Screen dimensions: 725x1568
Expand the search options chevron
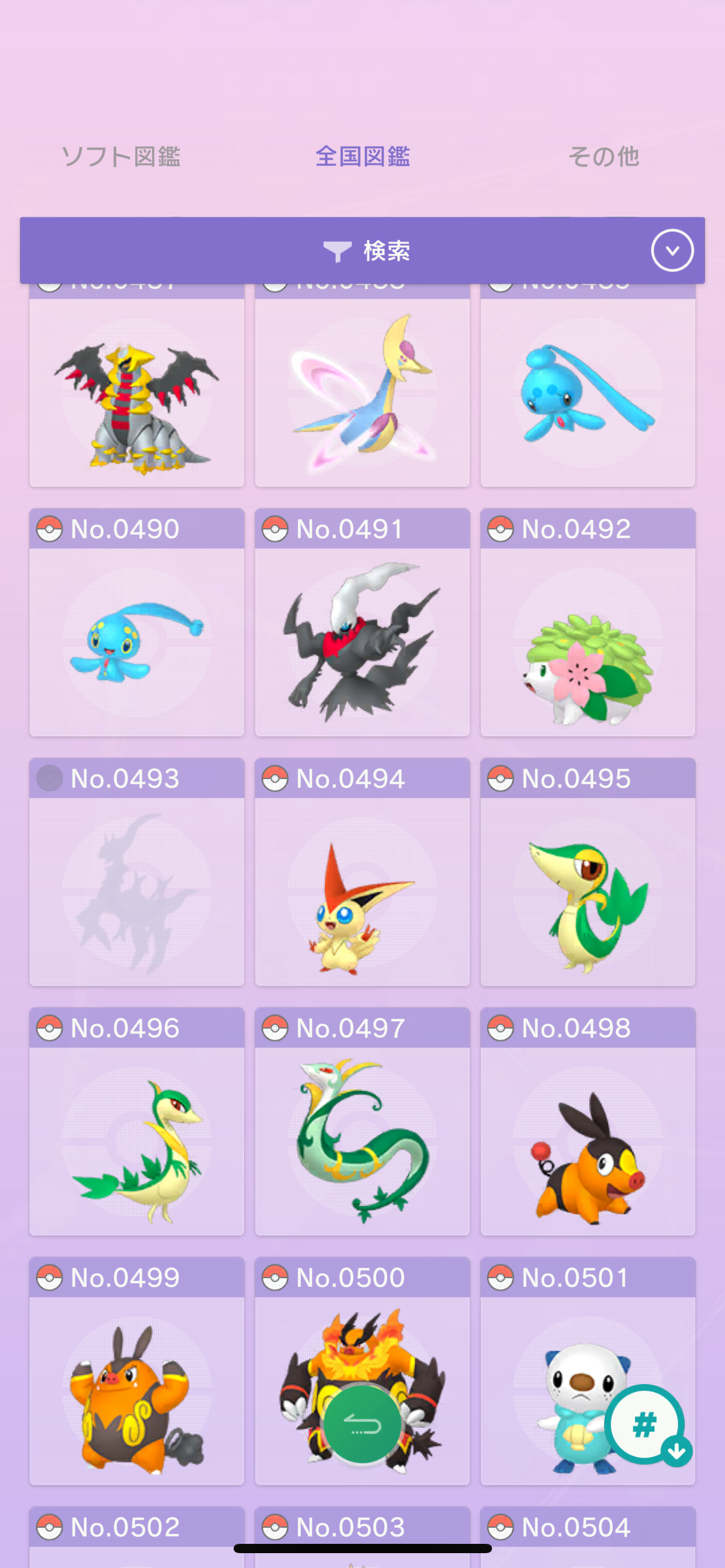click(672, 250)
